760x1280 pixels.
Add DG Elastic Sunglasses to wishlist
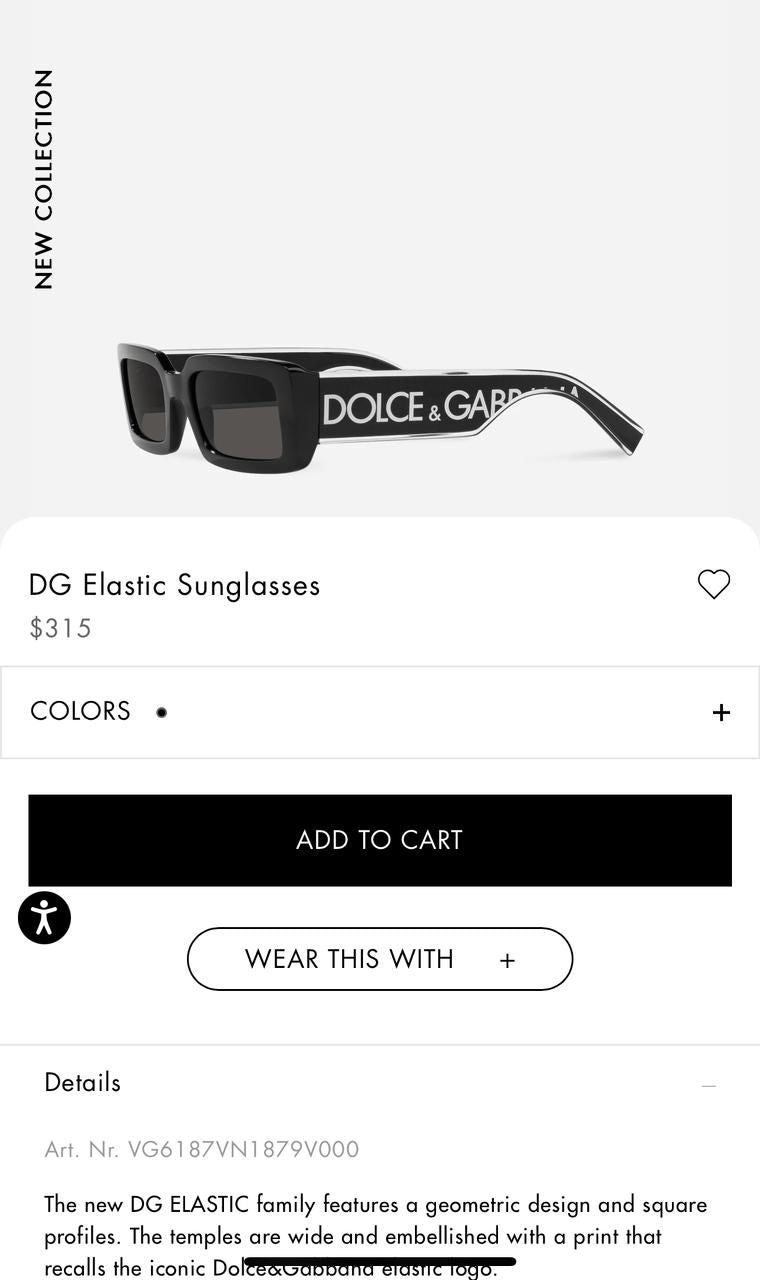click(x=713, y=584)
